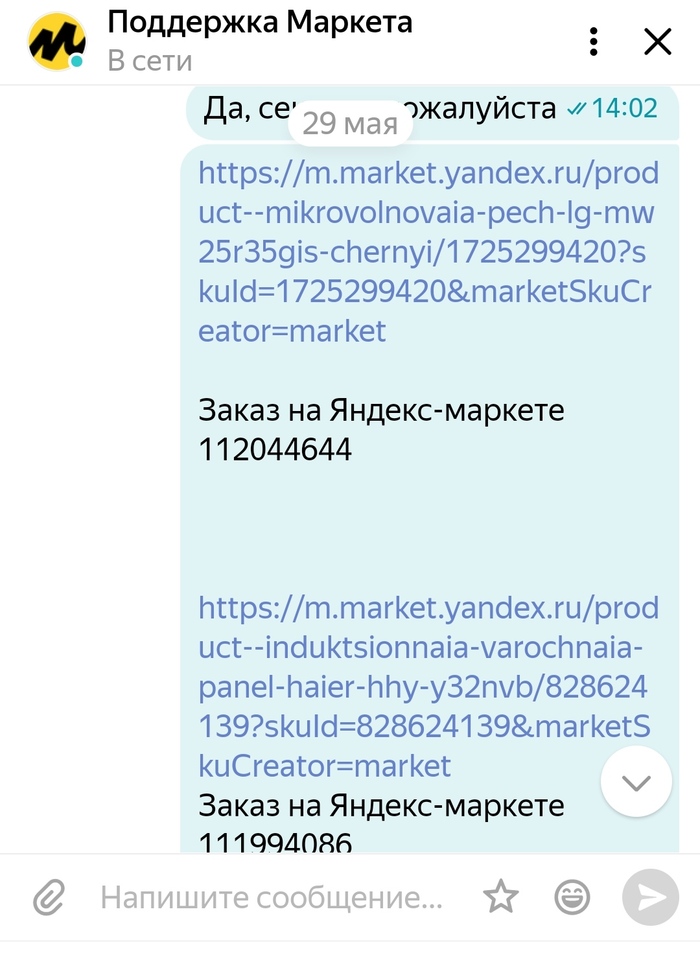
Task: Open the Haier induction hob product link
Action: click(x=428, y=686)
